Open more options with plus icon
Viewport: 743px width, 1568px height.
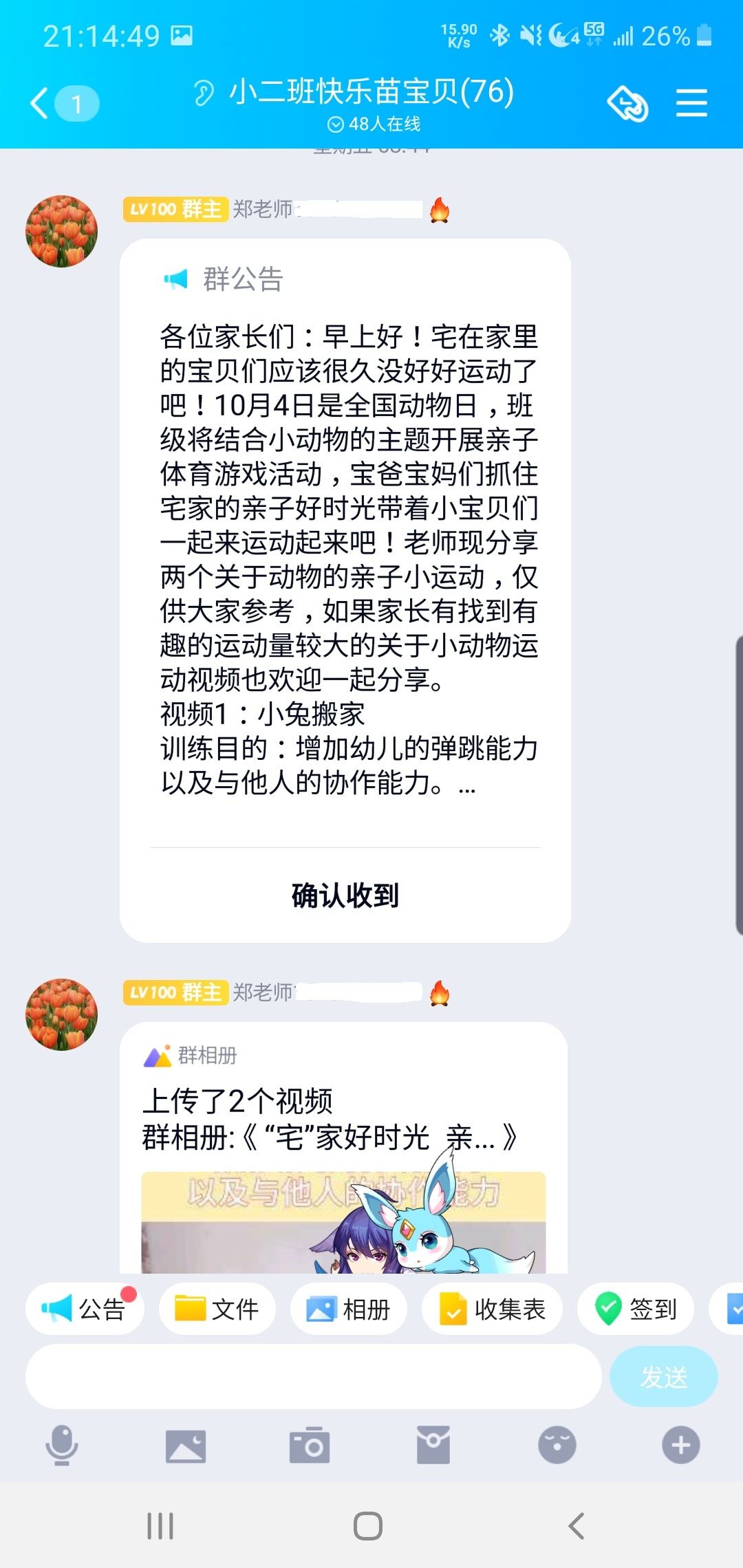(681, 1445)
